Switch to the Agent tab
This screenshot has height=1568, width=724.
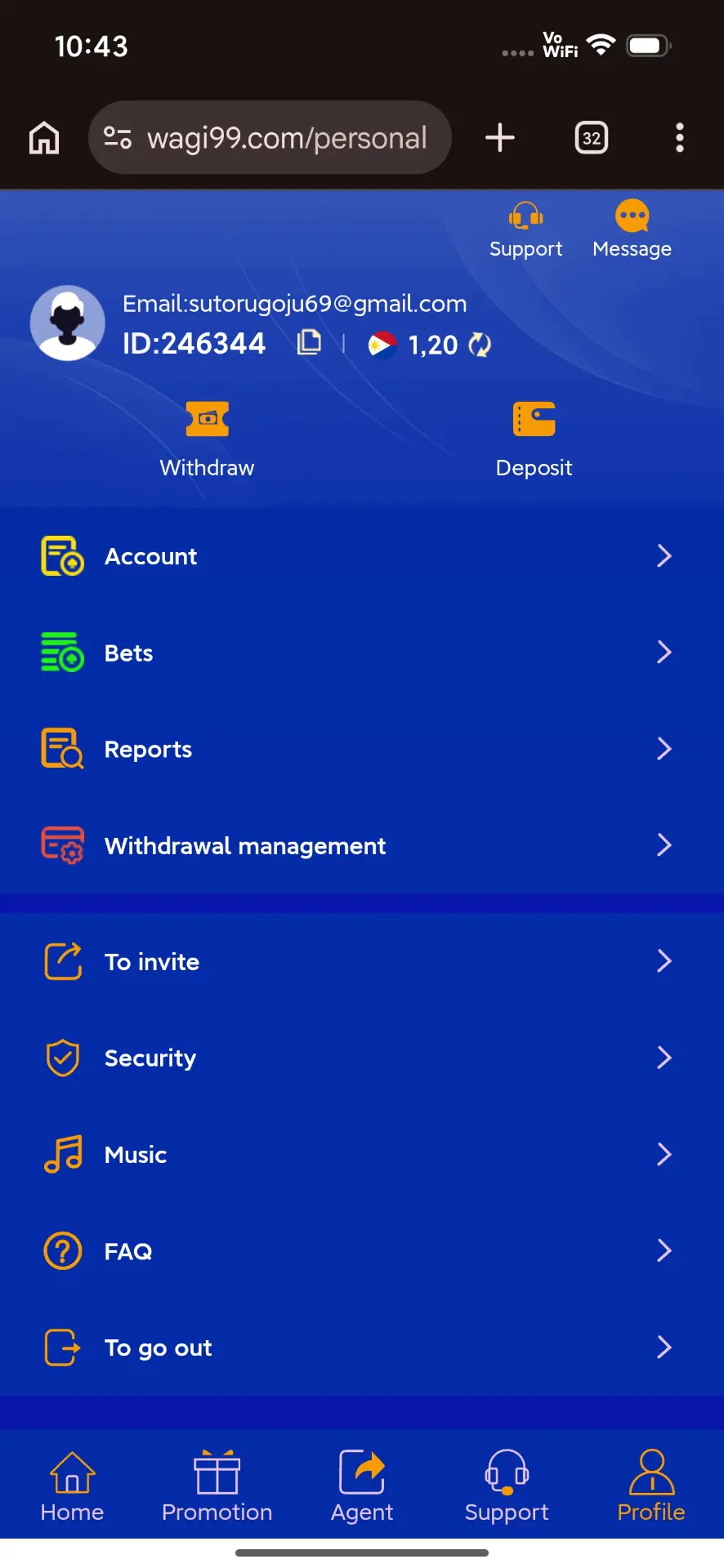pyautogui.click(x=362, y=1486)
